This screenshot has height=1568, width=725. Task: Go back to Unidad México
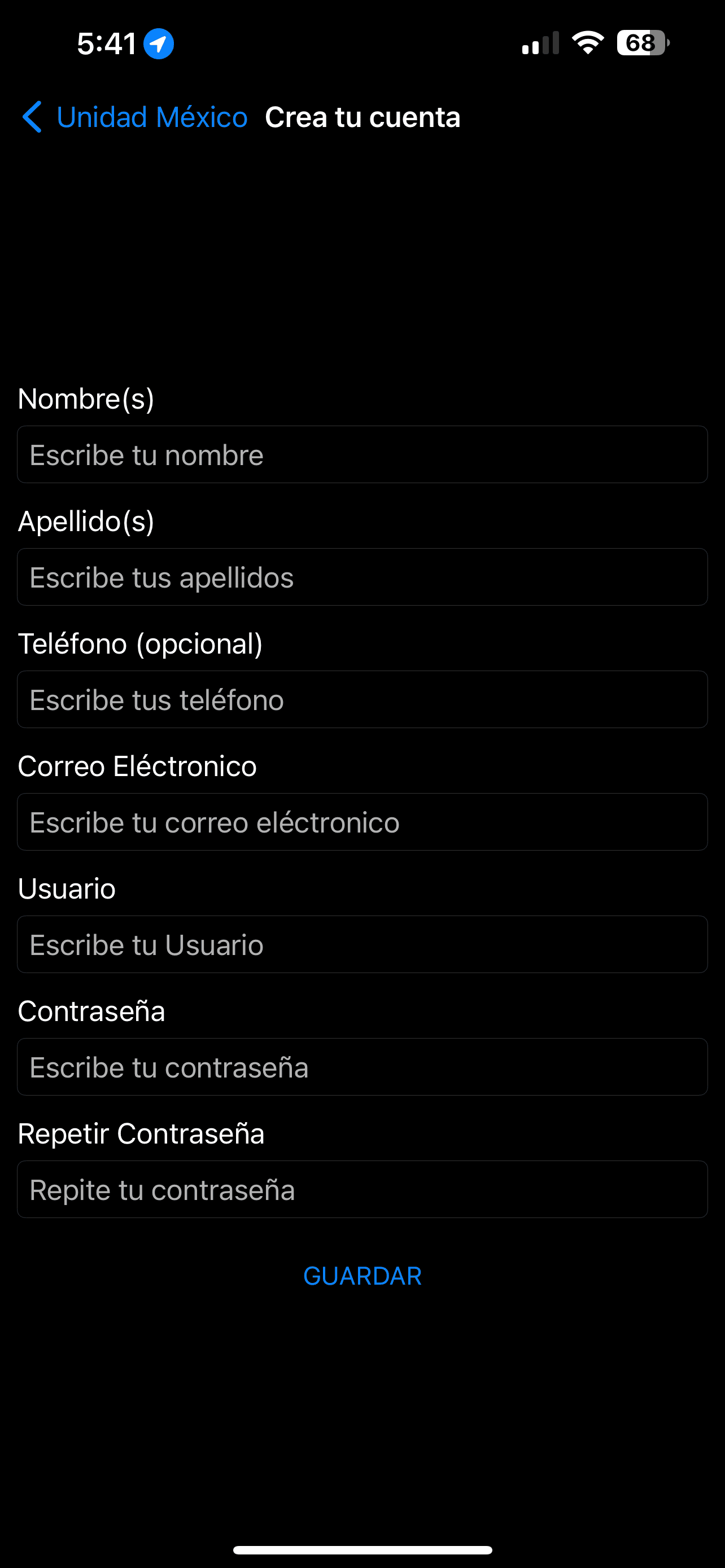[x=134, y=117]
